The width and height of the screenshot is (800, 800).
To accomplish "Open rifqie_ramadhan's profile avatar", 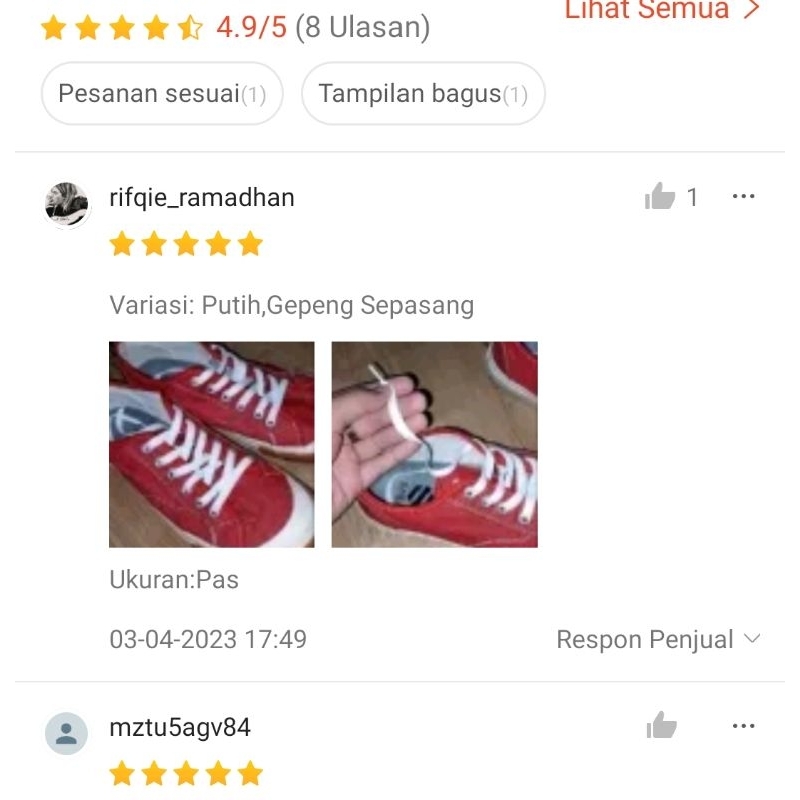I will pos(67,204).
